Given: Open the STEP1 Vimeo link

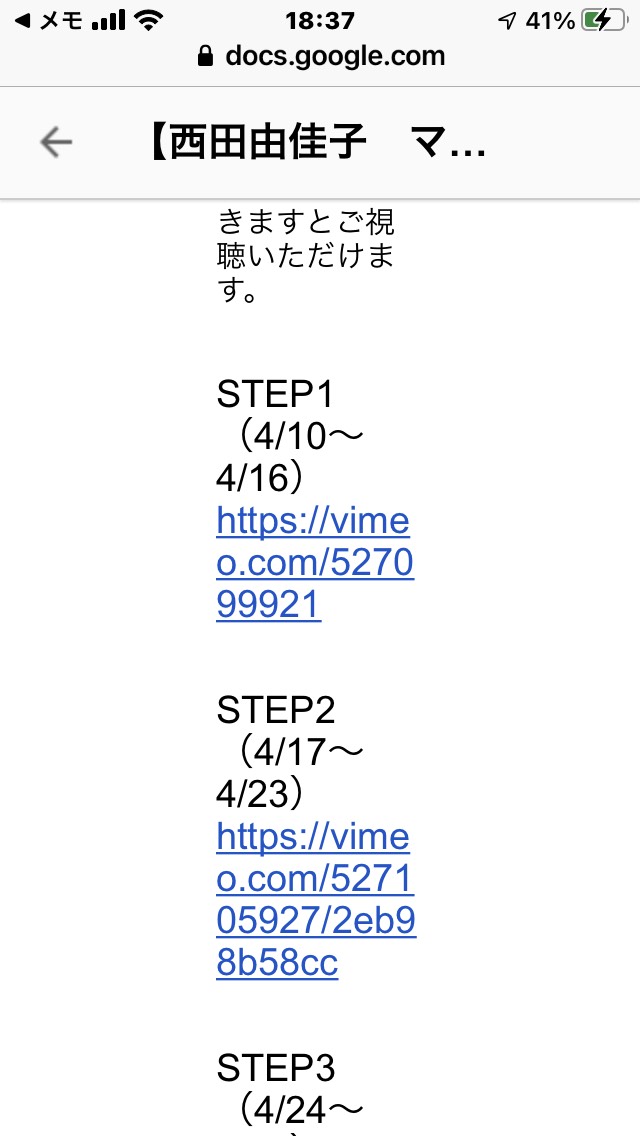Looking at the screenshot, I should coord(315,564).
